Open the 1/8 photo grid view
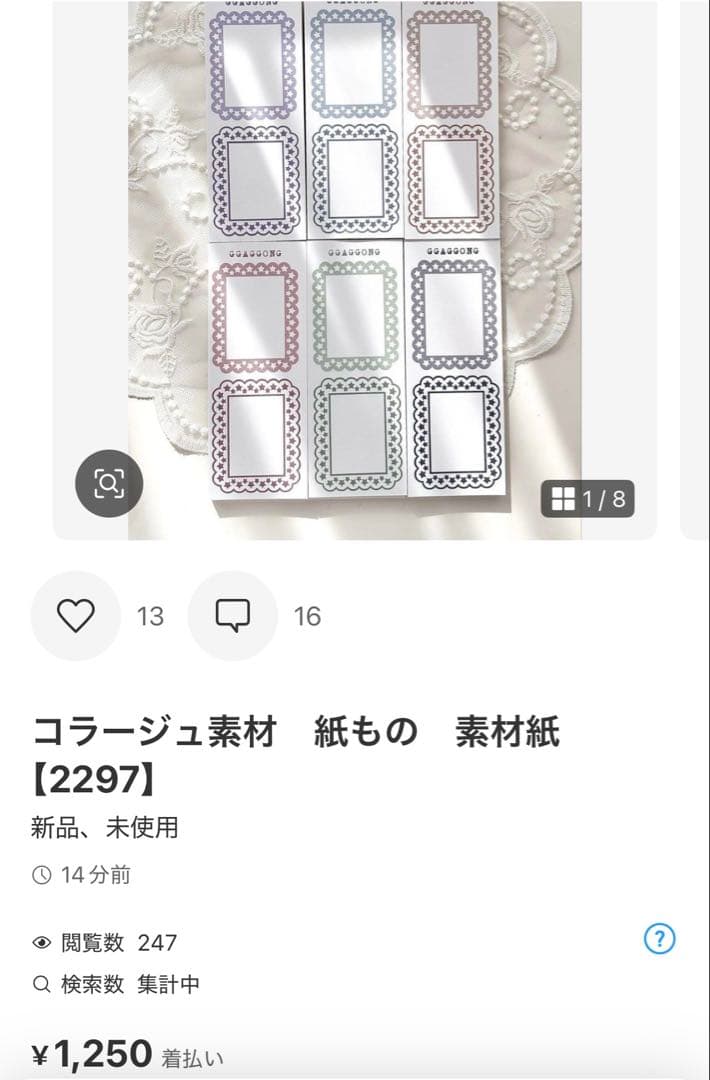 coord(588,499)
